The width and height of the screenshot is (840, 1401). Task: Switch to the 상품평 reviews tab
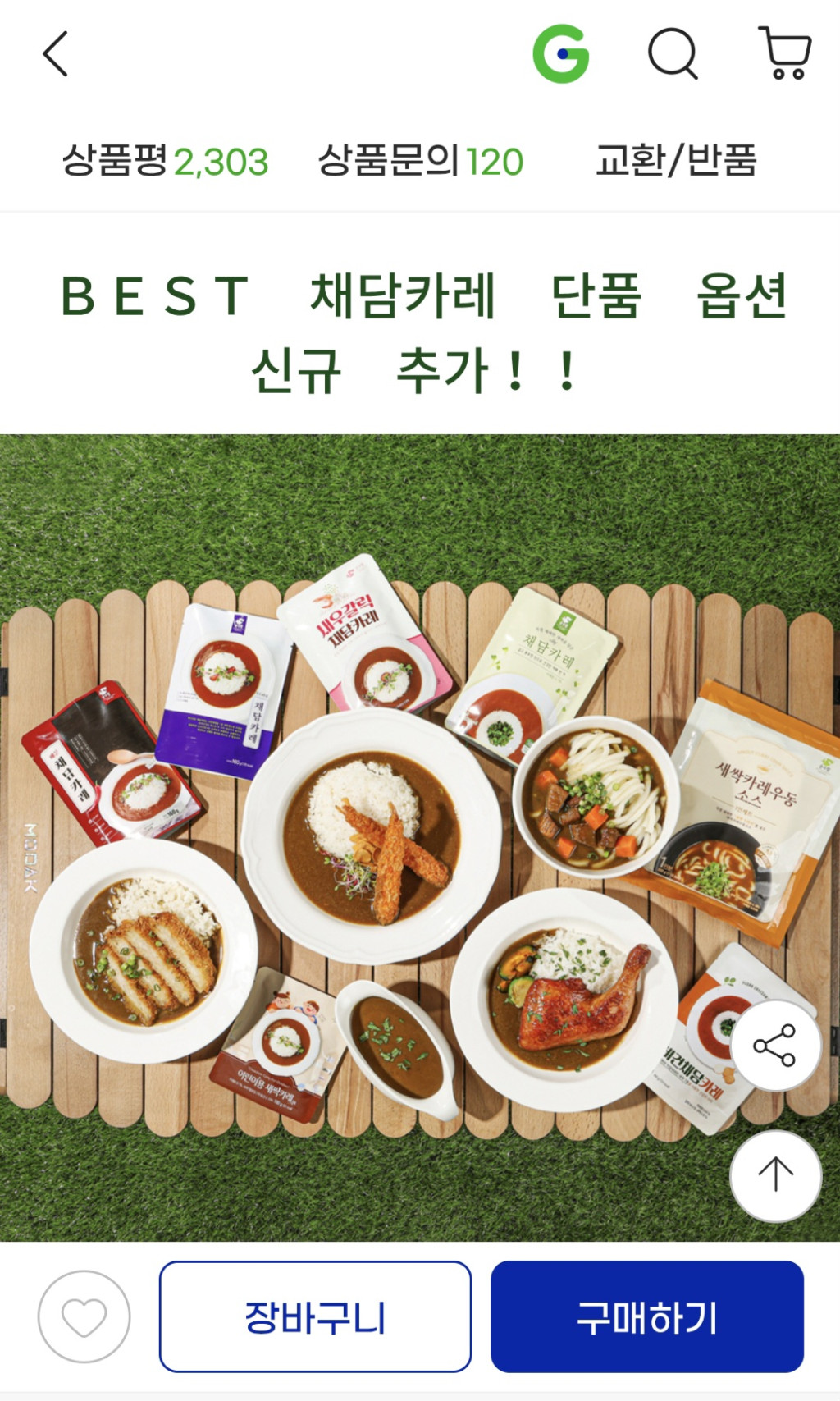coord(165,161)
